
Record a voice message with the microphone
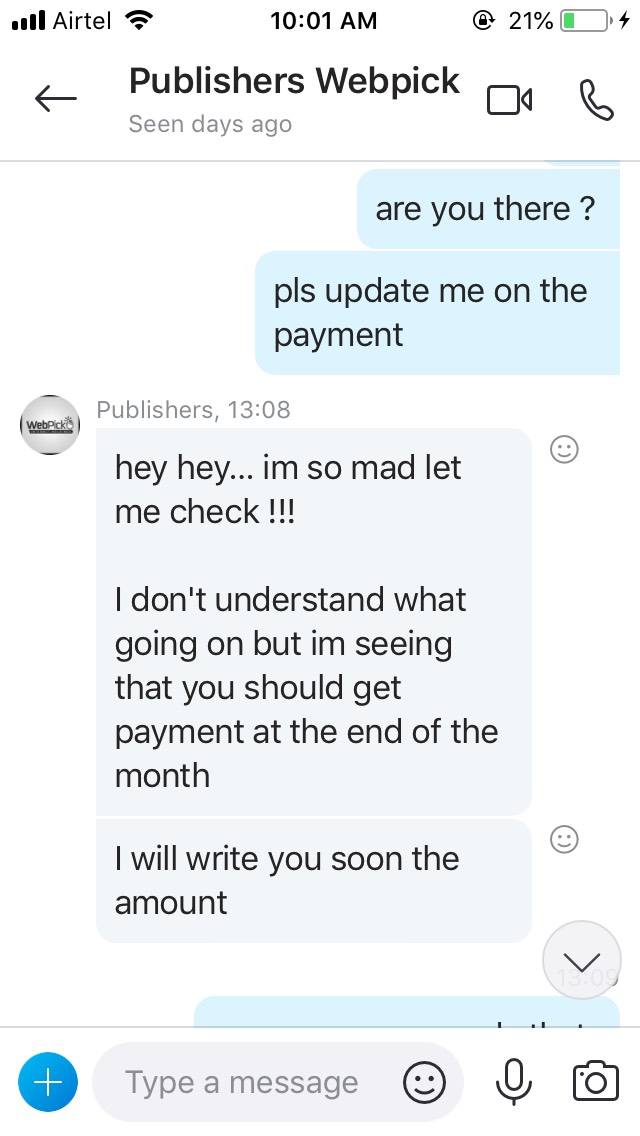point(513,1081)
